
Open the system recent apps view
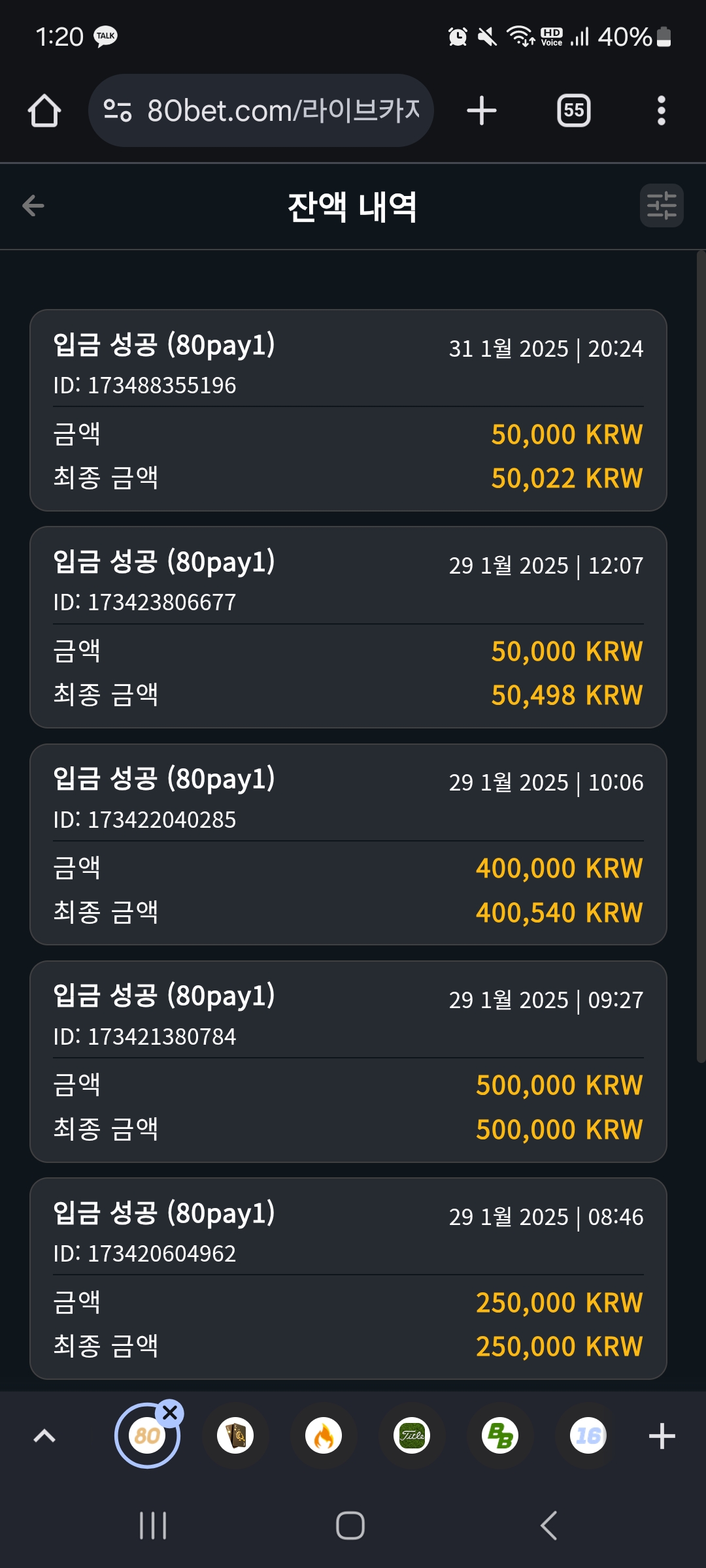153,1526
